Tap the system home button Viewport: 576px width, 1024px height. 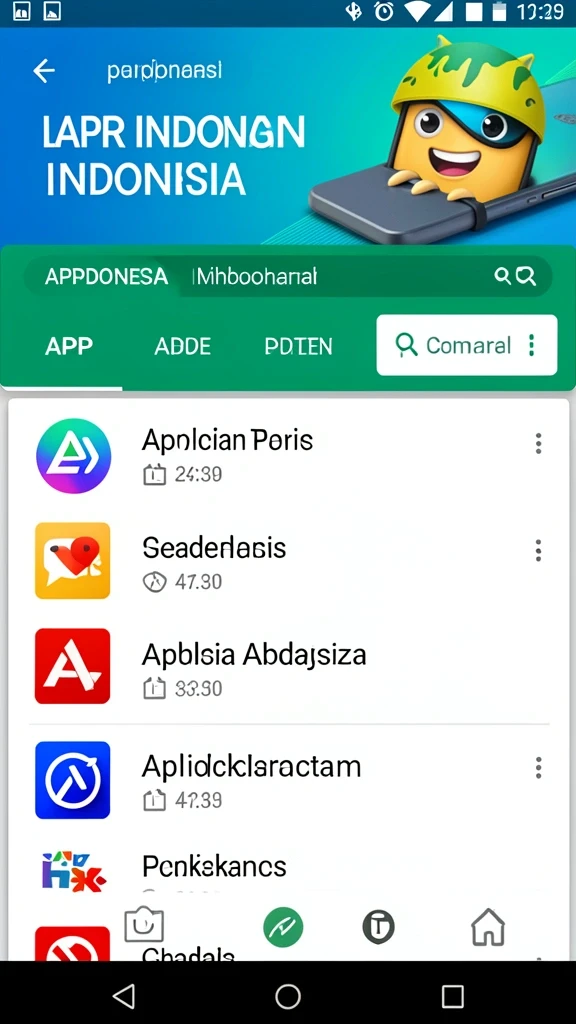288,996
